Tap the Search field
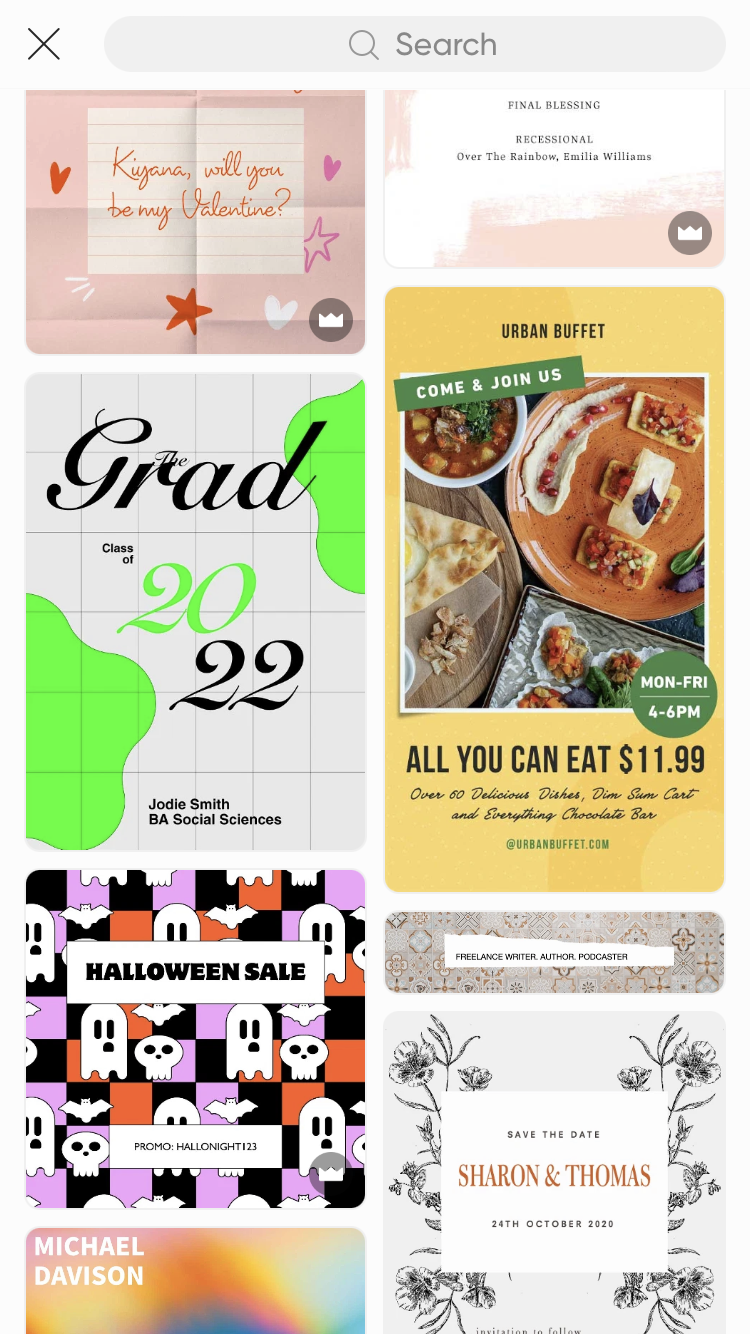 (x=415, y=44)
